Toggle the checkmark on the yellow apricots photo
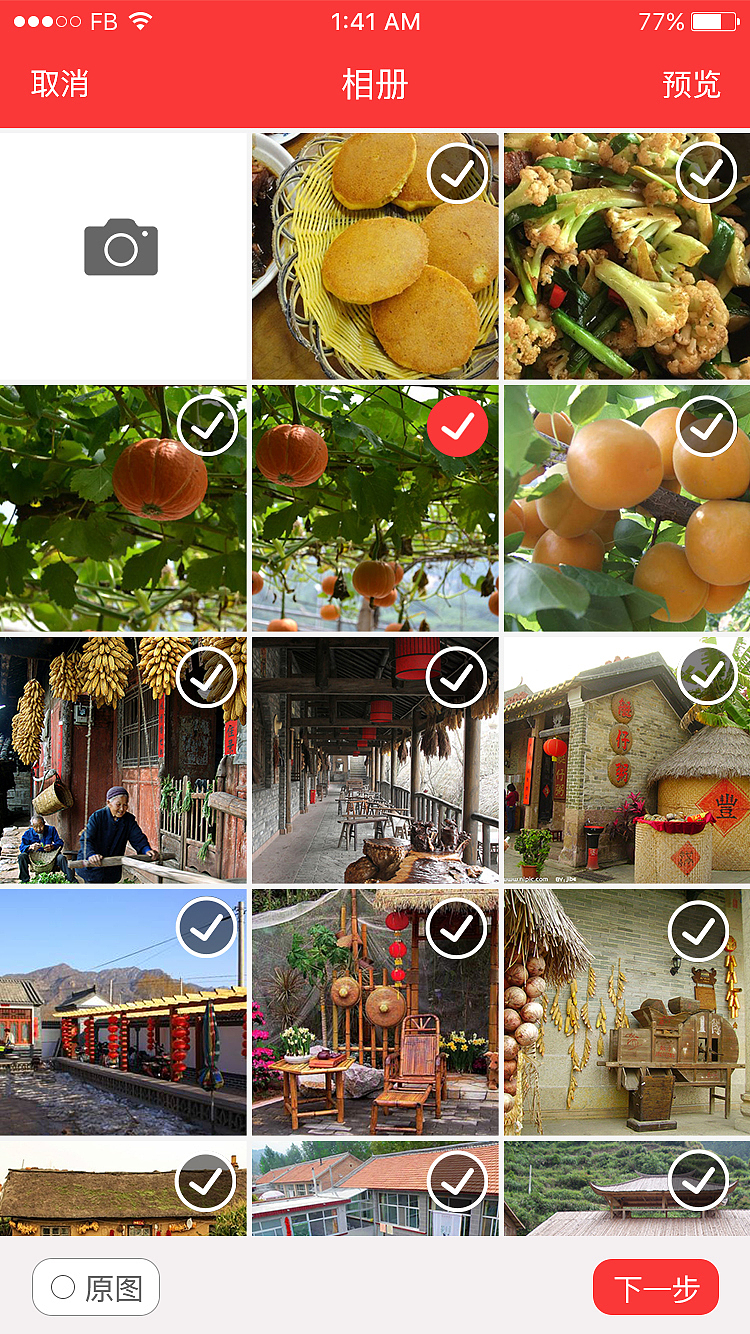 706,425
